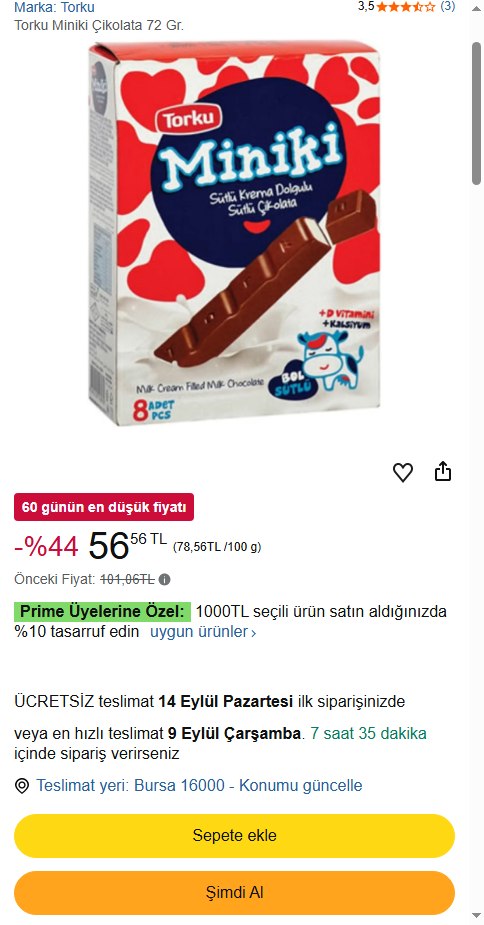Share this product
Image resolution: width=484 pixels, height=925 pixels.
tap(443, 472)
